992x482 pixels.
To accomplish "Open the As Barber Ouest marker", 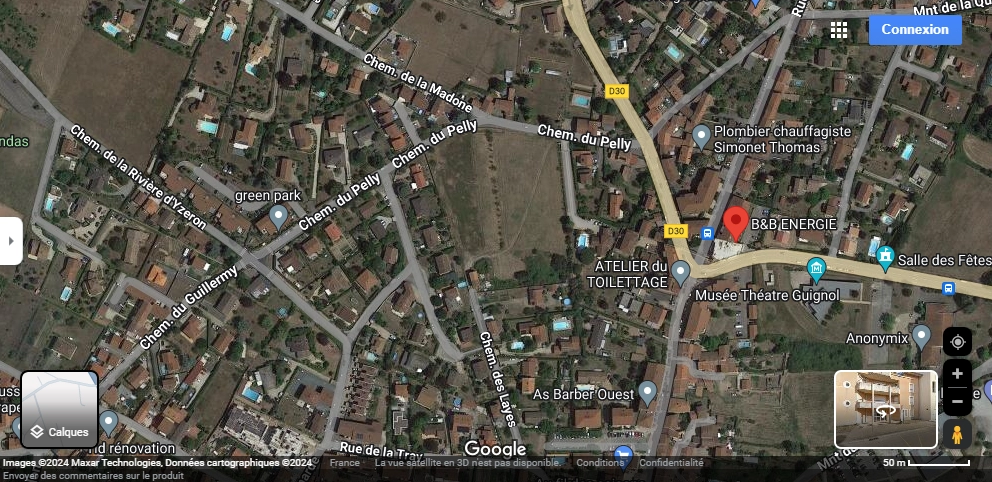I will pos(648,392).
